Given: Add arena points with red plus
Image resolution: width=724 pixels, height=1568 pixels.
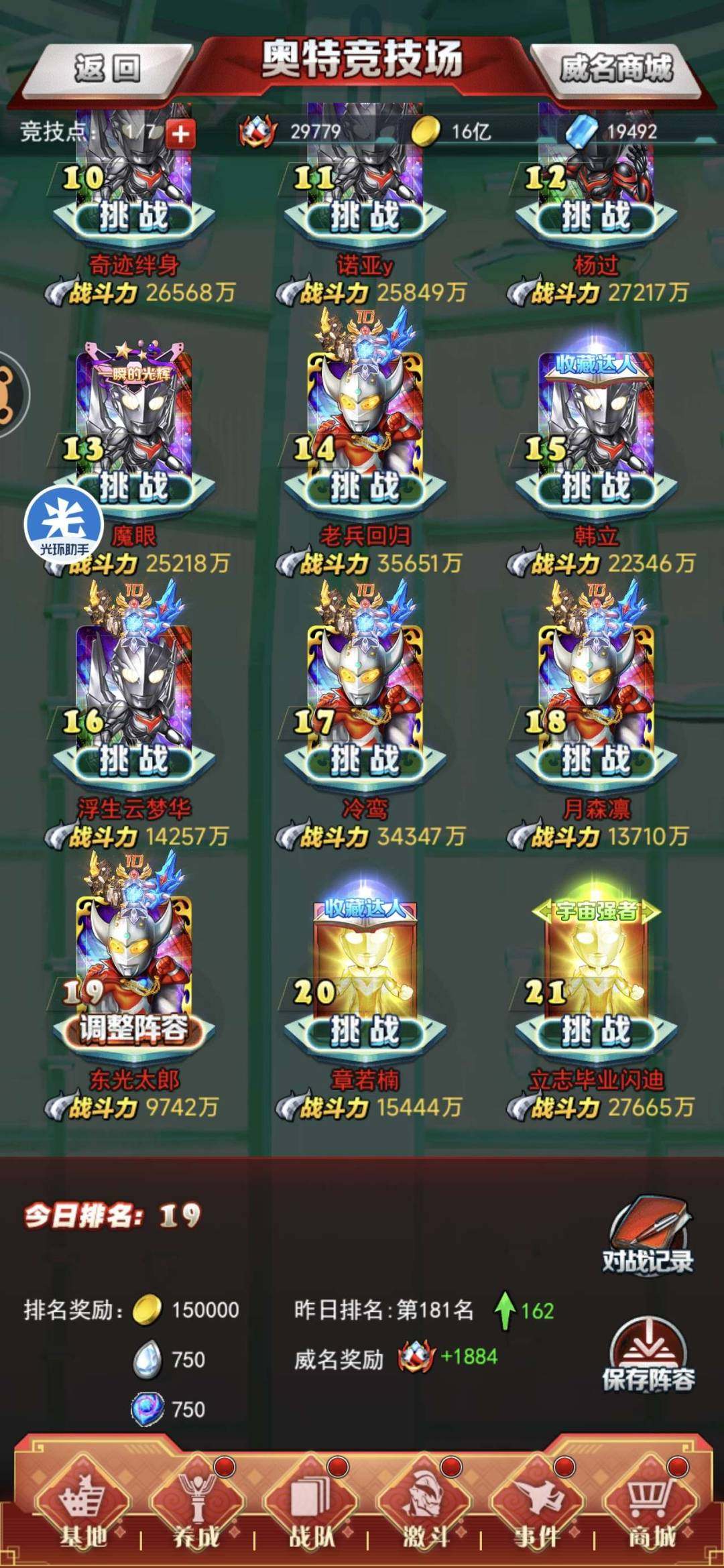Looking at the screenshot, I should (x=180, y=133).
